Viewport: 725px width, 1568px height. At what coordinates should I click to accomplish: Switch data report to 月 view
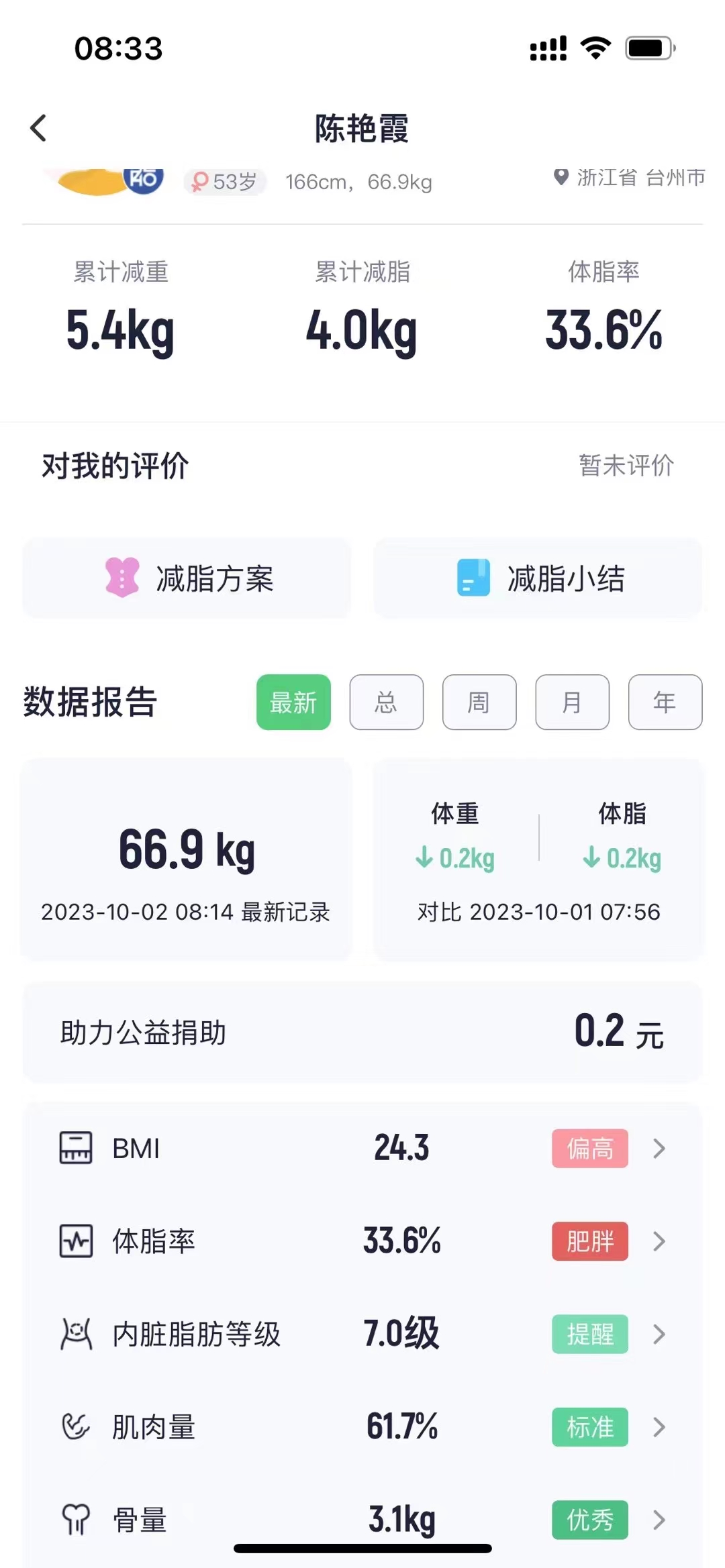coord(572,702)
